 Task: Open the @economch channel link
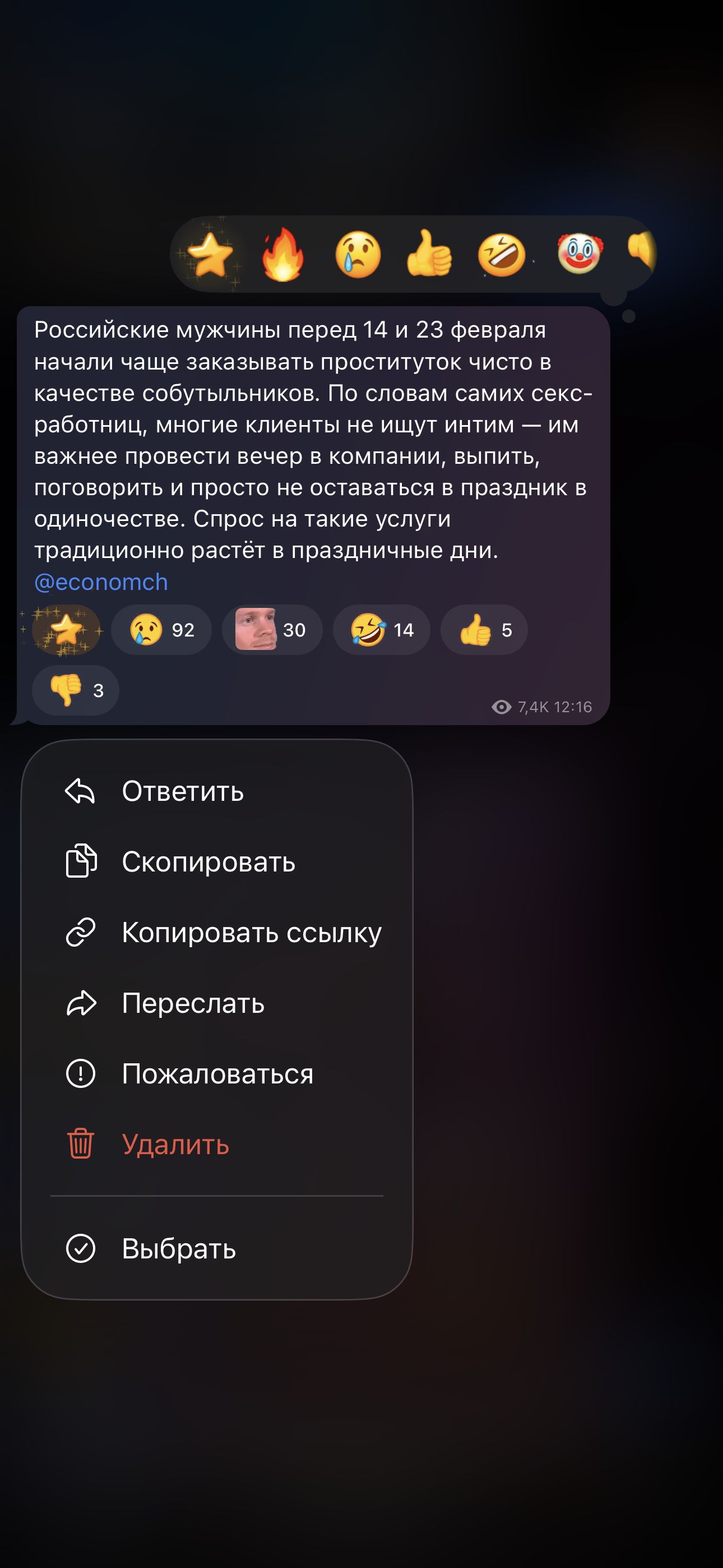pyautogui.click(x=101, y=582)
